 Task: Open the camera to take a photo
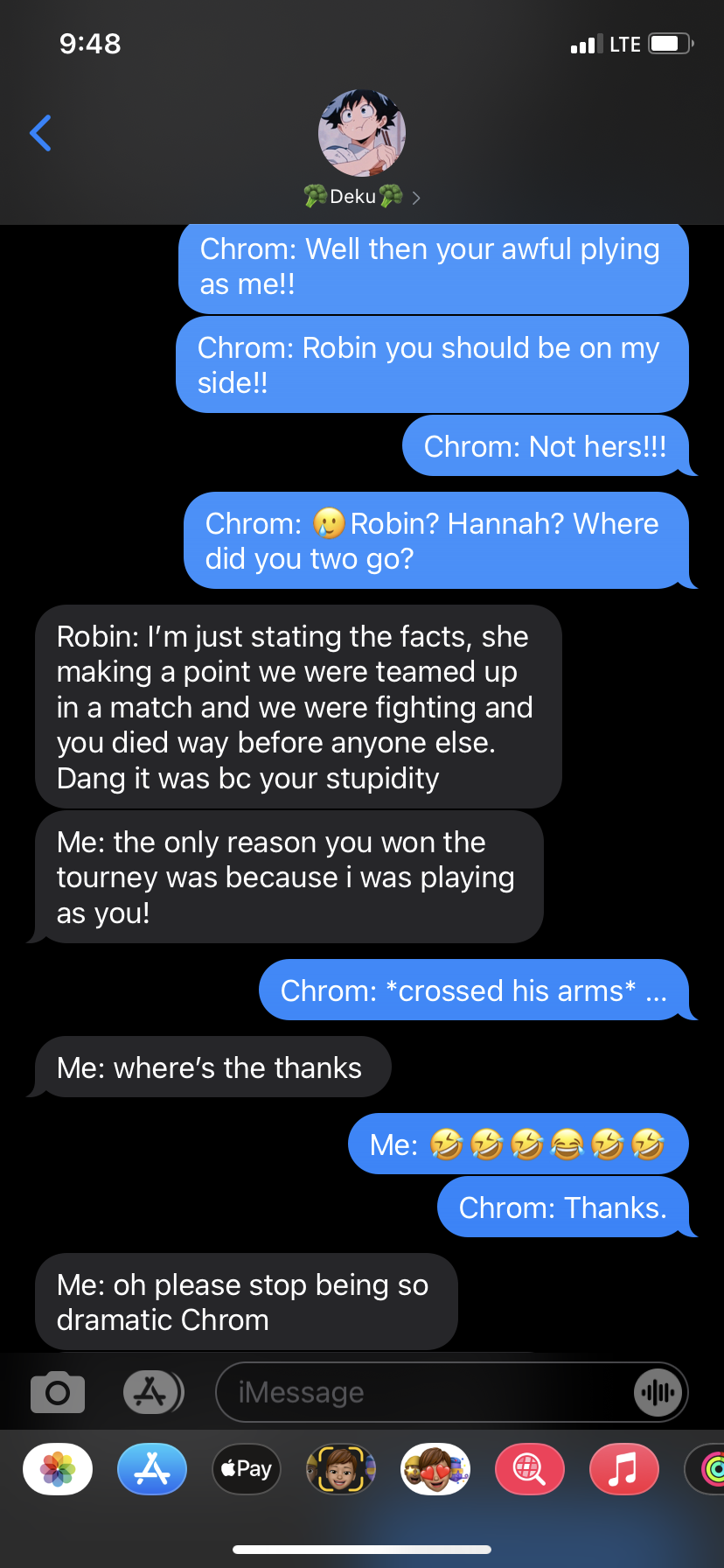tap(58, 1392)
